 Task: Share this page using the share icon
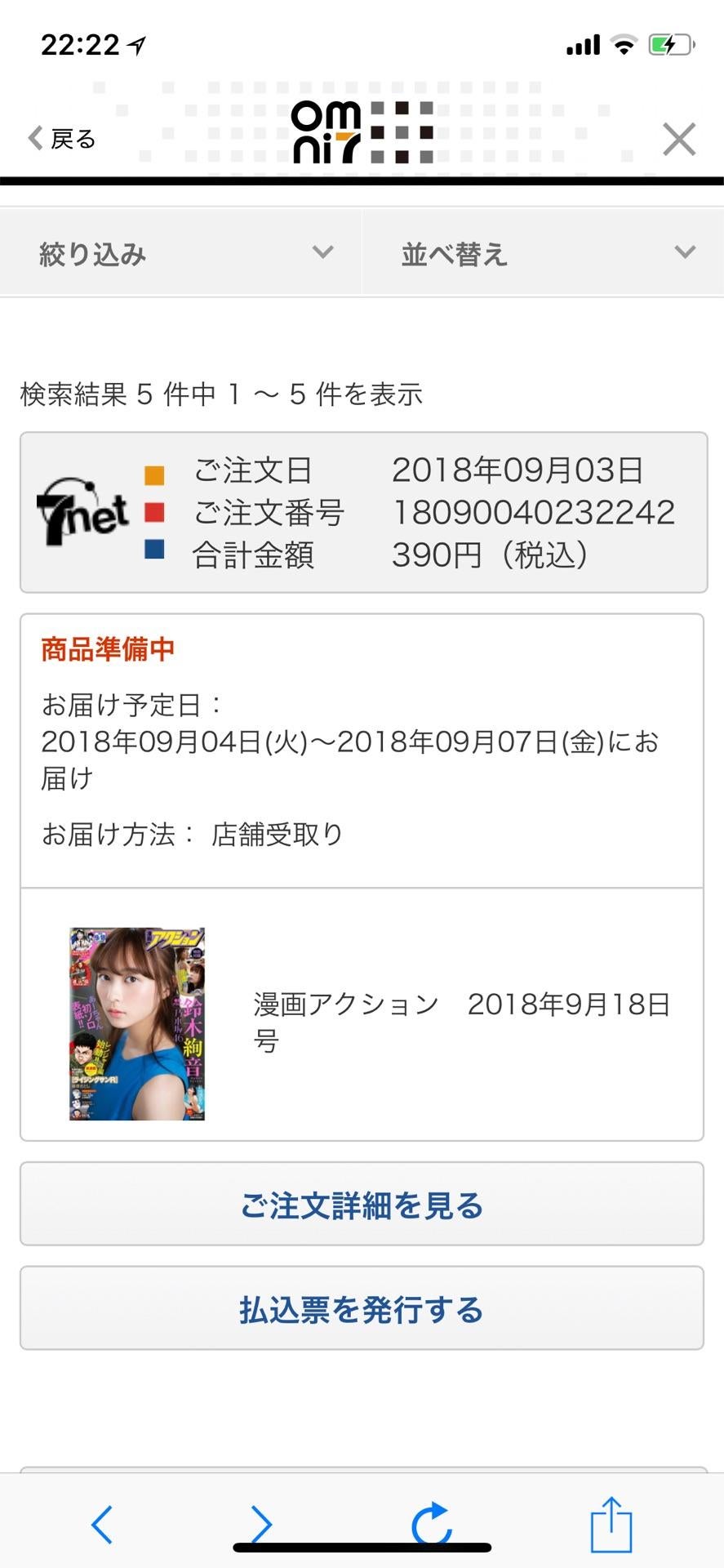click(611, 1524)
